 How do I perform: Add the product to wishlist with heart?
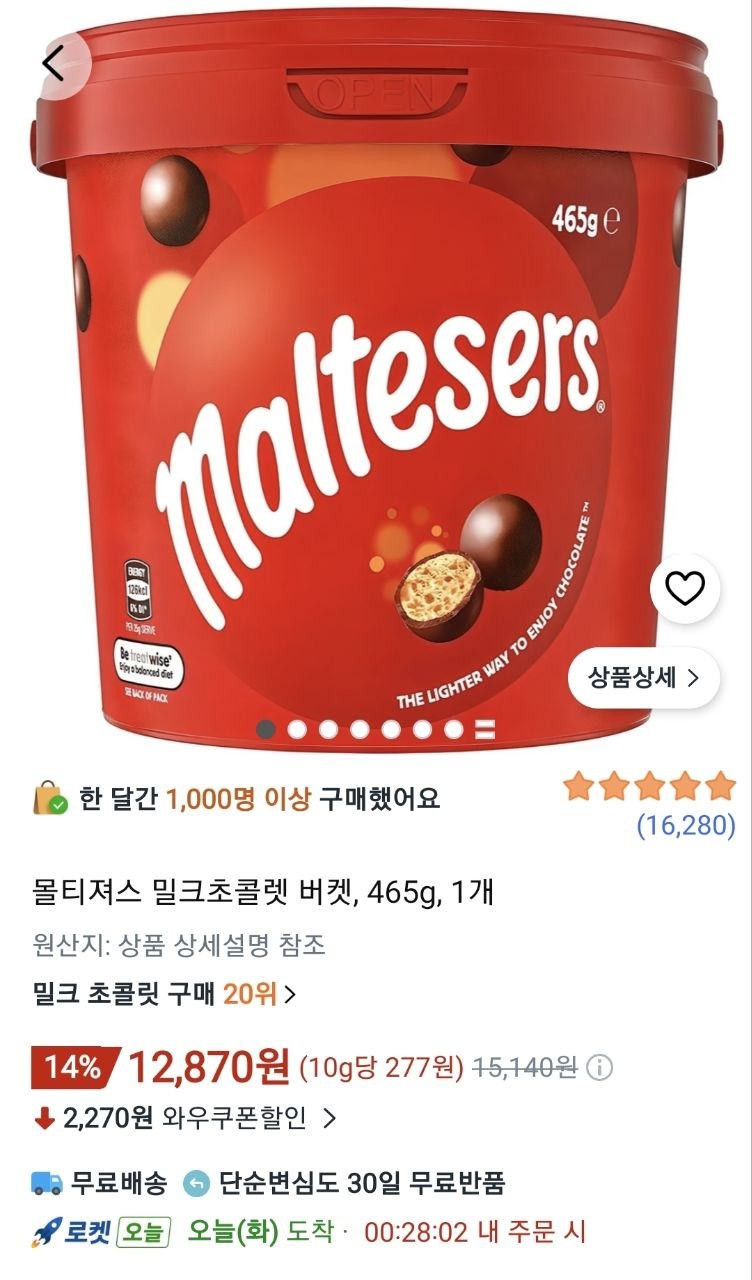click(685, 589)
